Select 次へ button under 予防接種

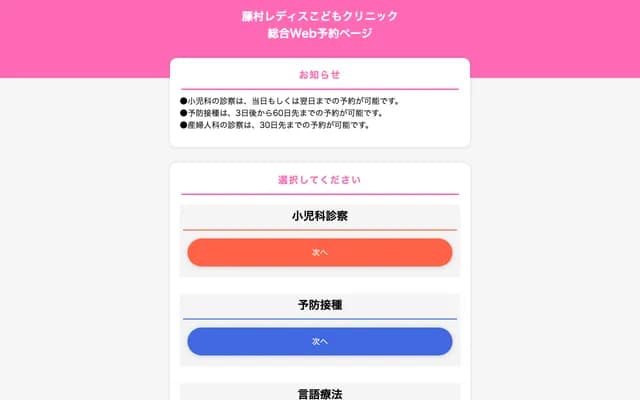click(320, 341)
